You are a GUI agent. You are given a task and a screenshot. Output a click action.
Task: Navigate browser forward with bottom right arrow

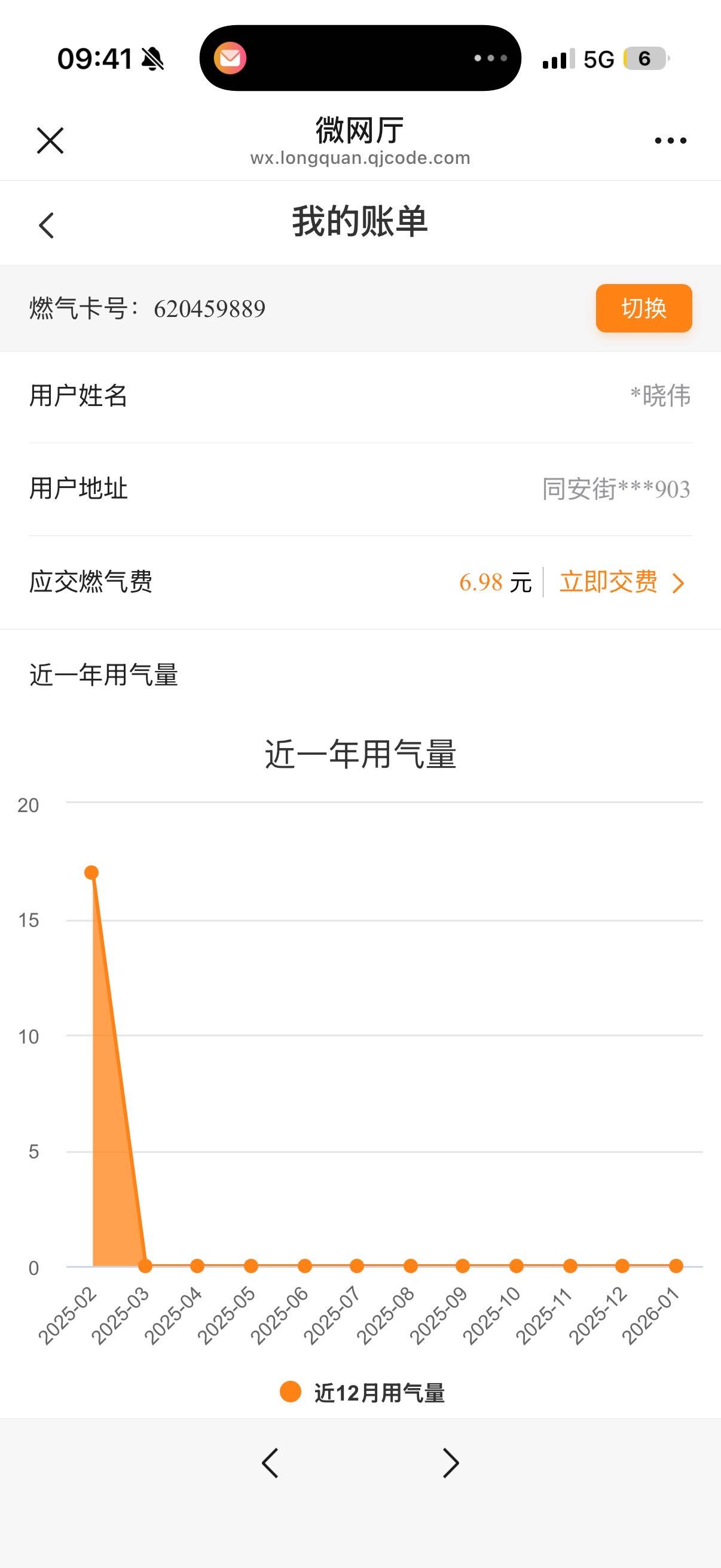click(450, 1463)
